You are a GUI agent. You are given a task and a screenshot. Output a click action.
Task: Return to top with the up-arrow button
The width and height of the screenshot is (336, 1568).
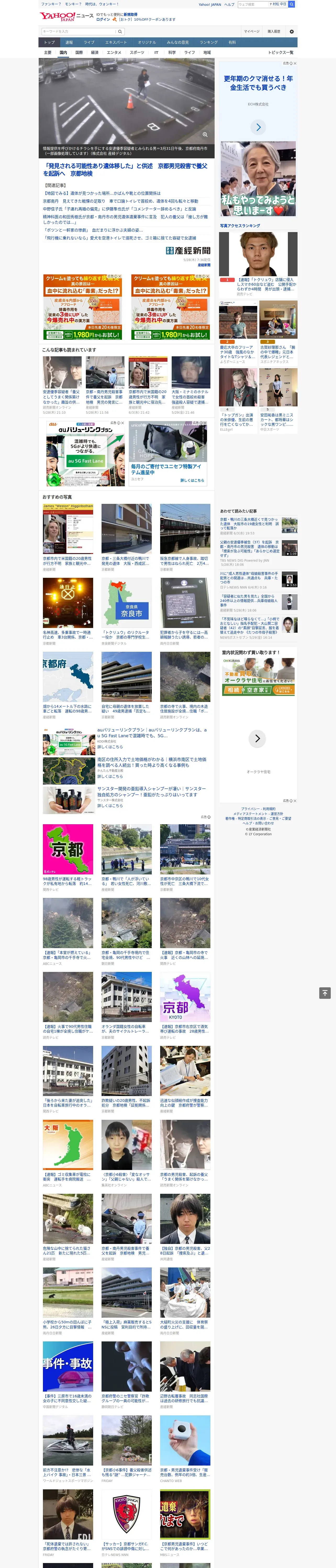tap(325, 993)
